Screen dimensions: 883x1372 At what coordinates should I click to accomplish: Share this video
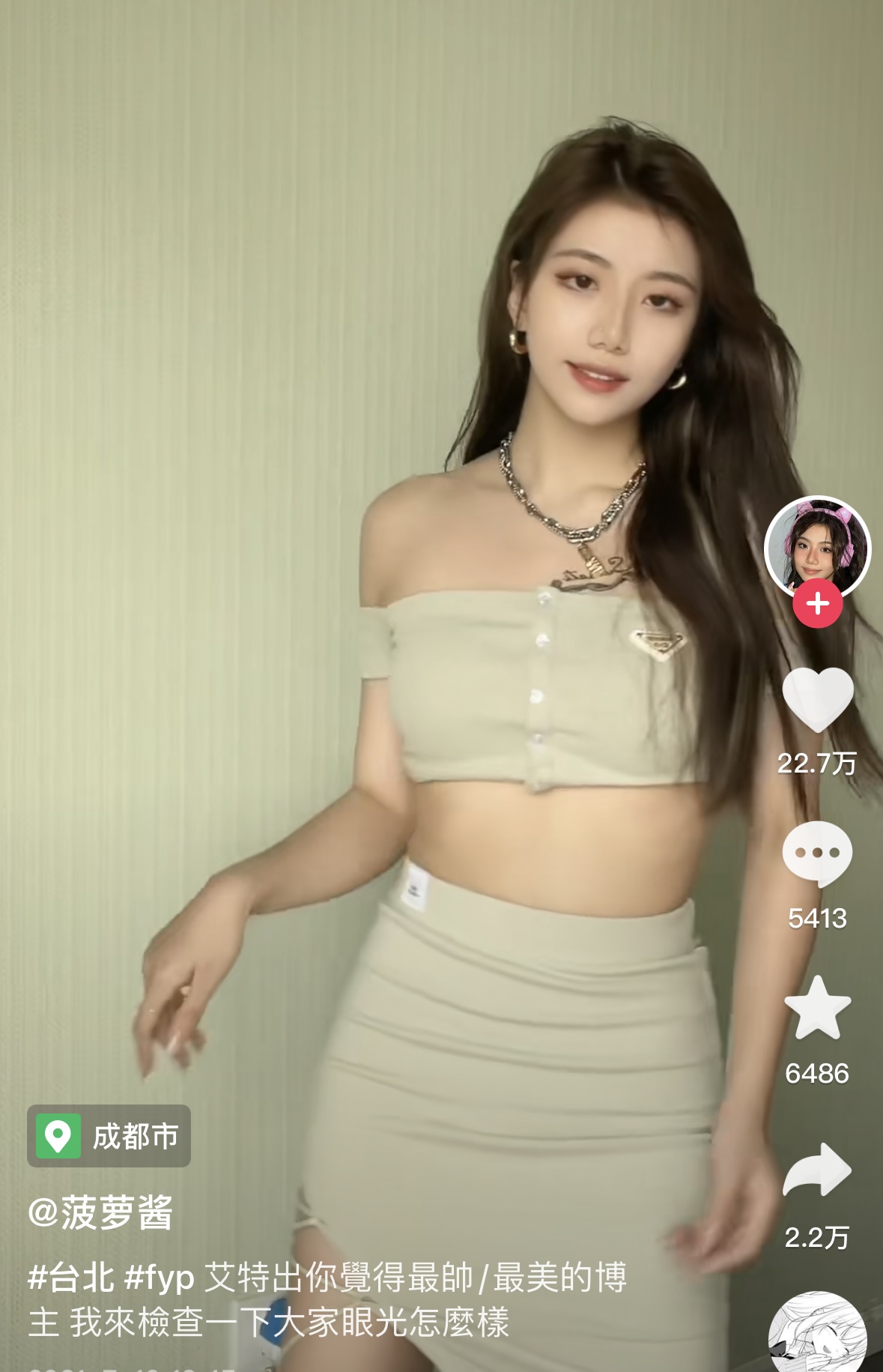[817, 1170]
